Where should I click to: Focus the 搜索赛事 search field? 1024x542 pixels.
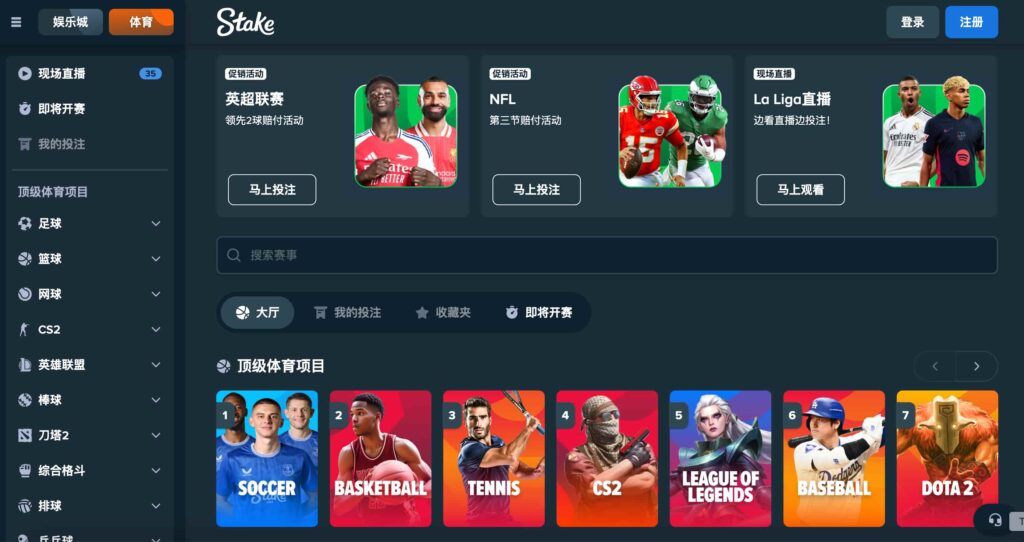(x=606, y=255)
